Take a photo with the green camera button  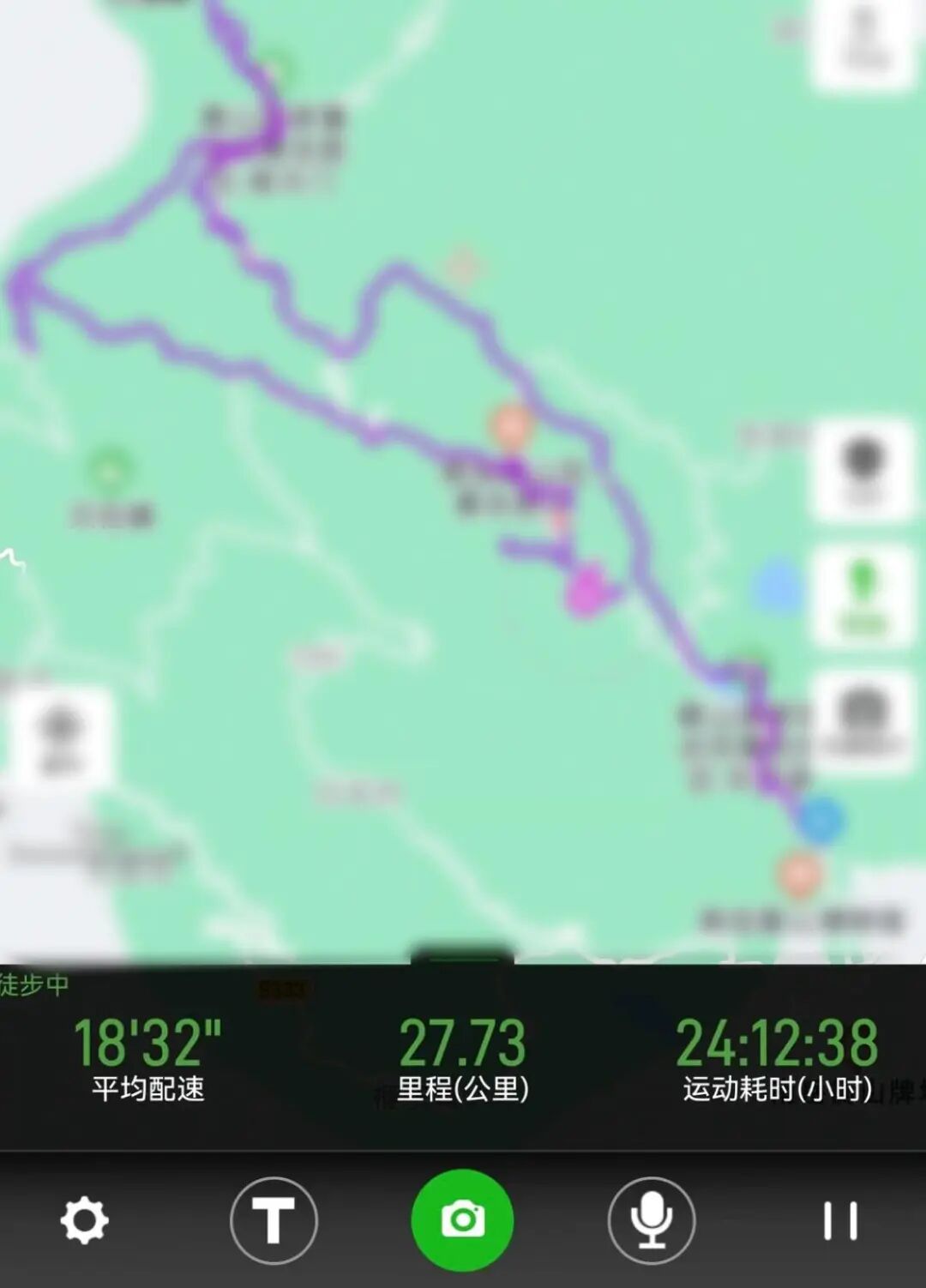tap(463, 1220)
